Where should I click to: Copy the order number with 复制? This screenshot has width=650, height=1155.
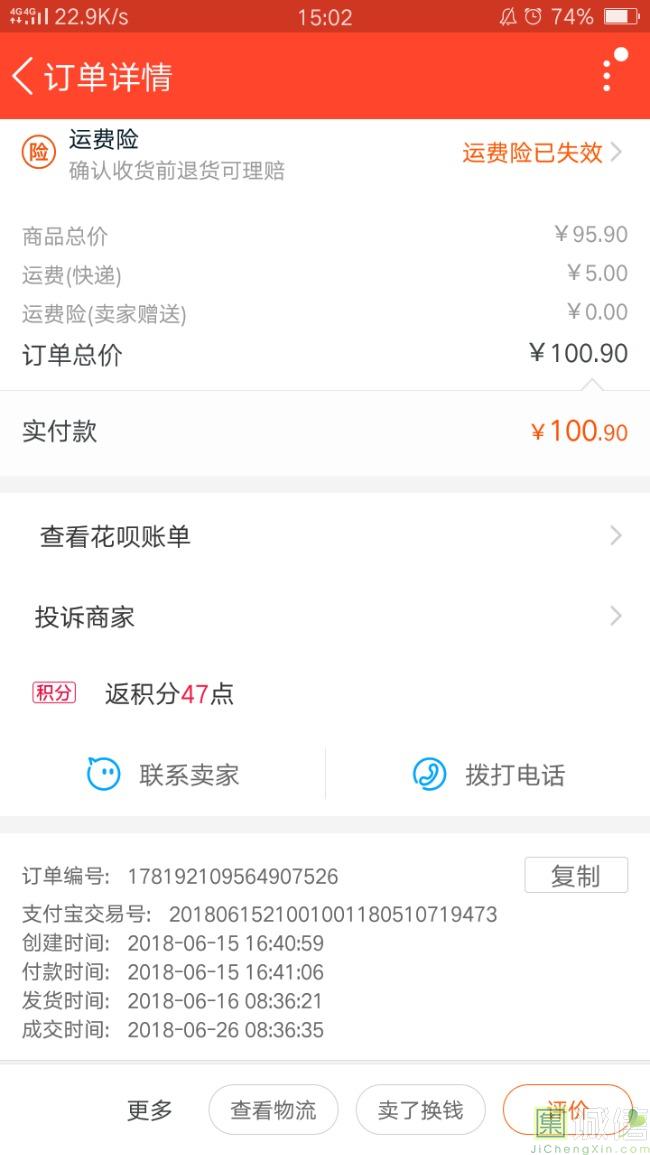576,876
